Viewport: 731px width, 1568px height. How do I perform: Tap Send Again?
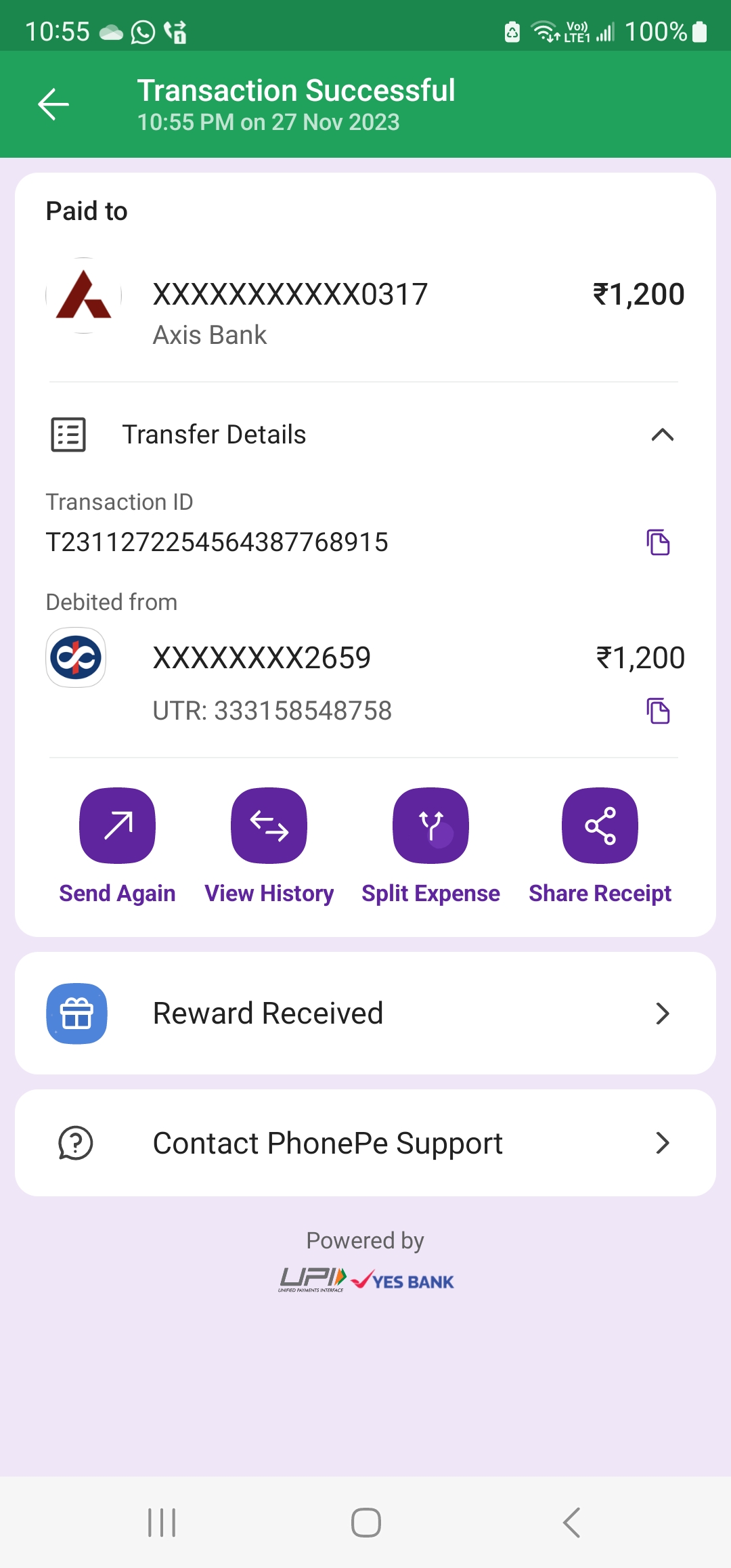coord(117,846)
